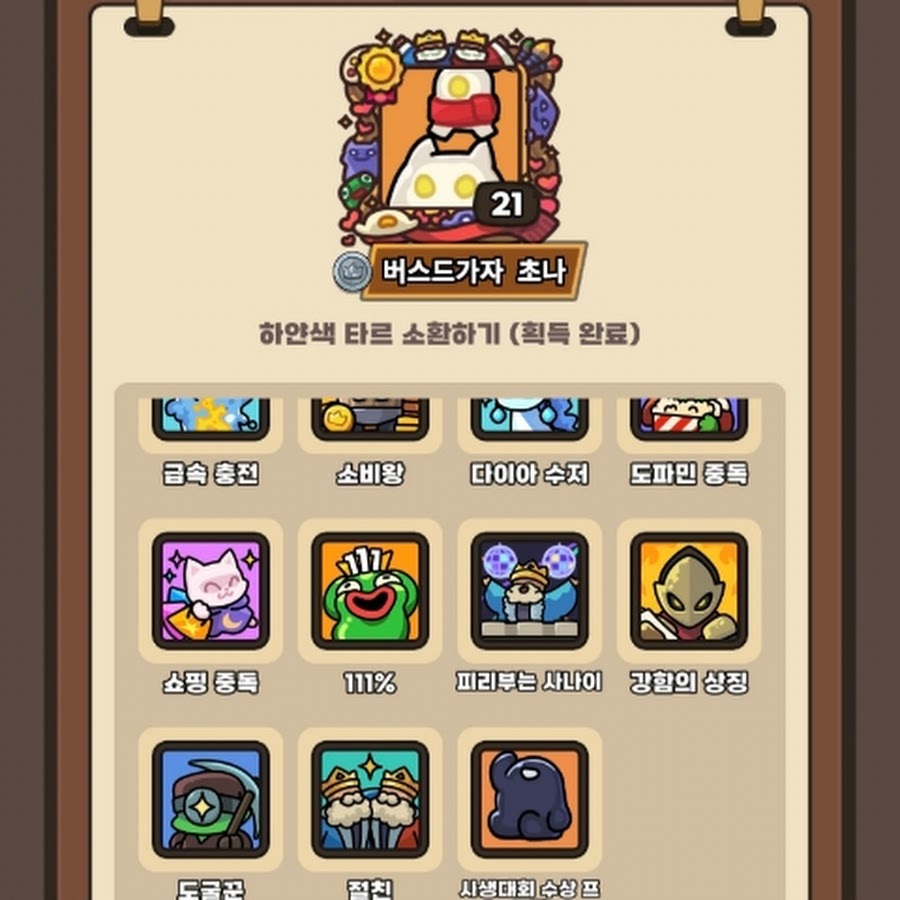The height and width of the screenshot is (900, 900).
Task: Pick the 시생대회 수상 frame
Action: [x=530, y=799]
